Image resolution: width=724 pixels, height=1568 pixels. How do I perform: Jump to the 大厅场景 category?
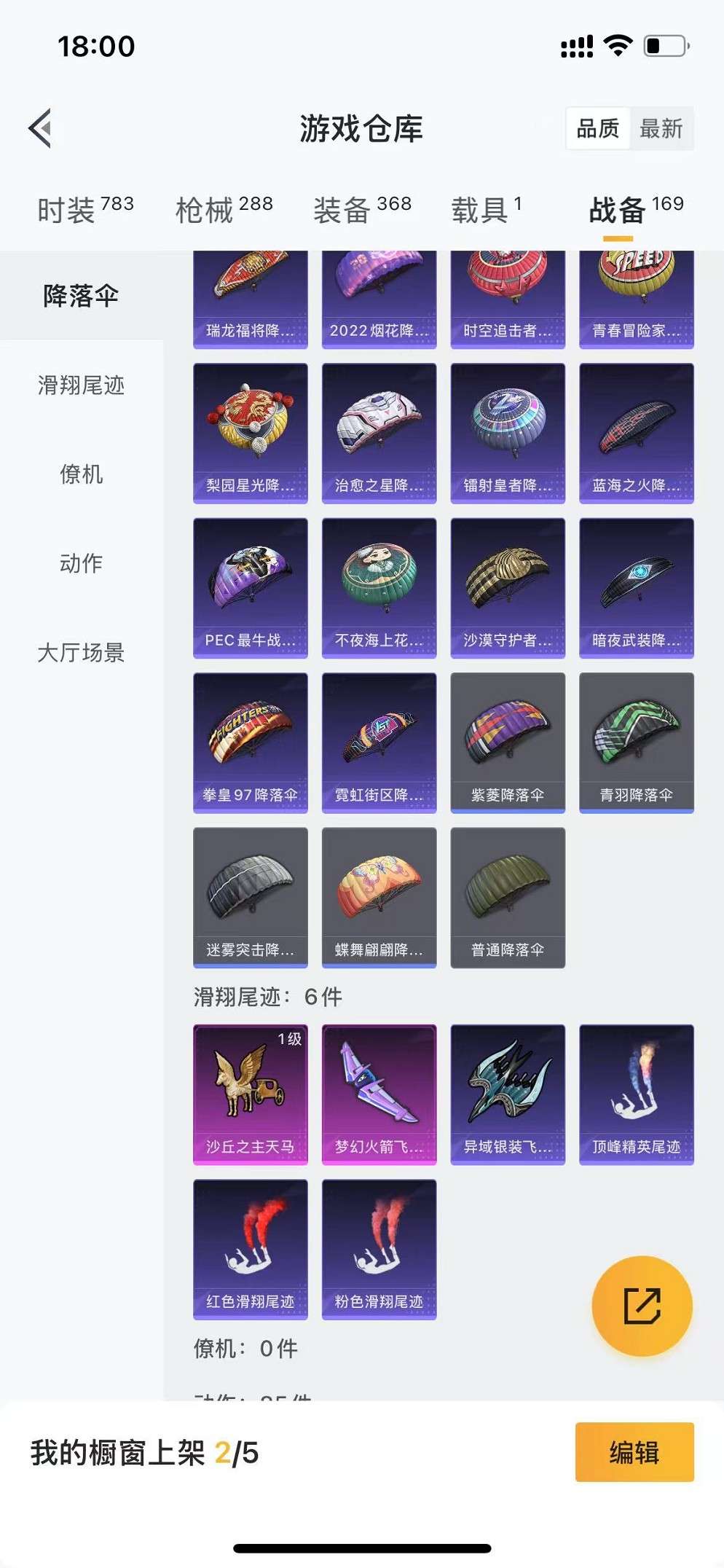coord(81,652)
